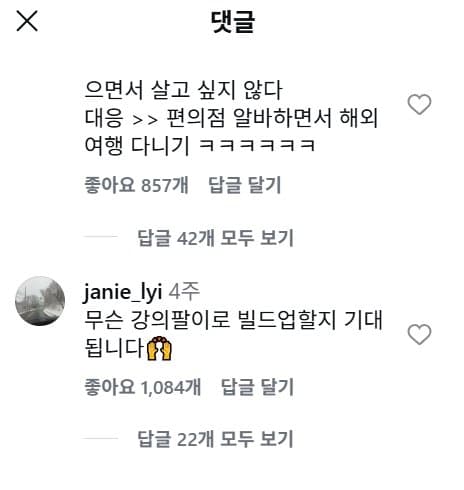Expand all 42 replies
This screenshot has width=464, height=490.
tap(215, 238)
